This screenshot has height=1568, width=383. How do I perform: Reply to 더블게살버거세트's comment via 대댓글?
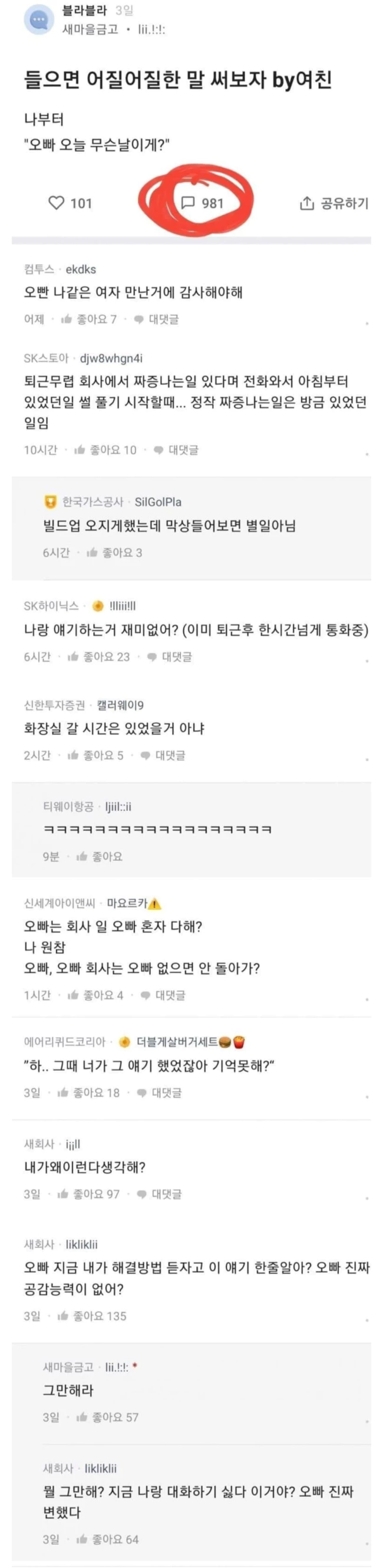(159, 1092)
